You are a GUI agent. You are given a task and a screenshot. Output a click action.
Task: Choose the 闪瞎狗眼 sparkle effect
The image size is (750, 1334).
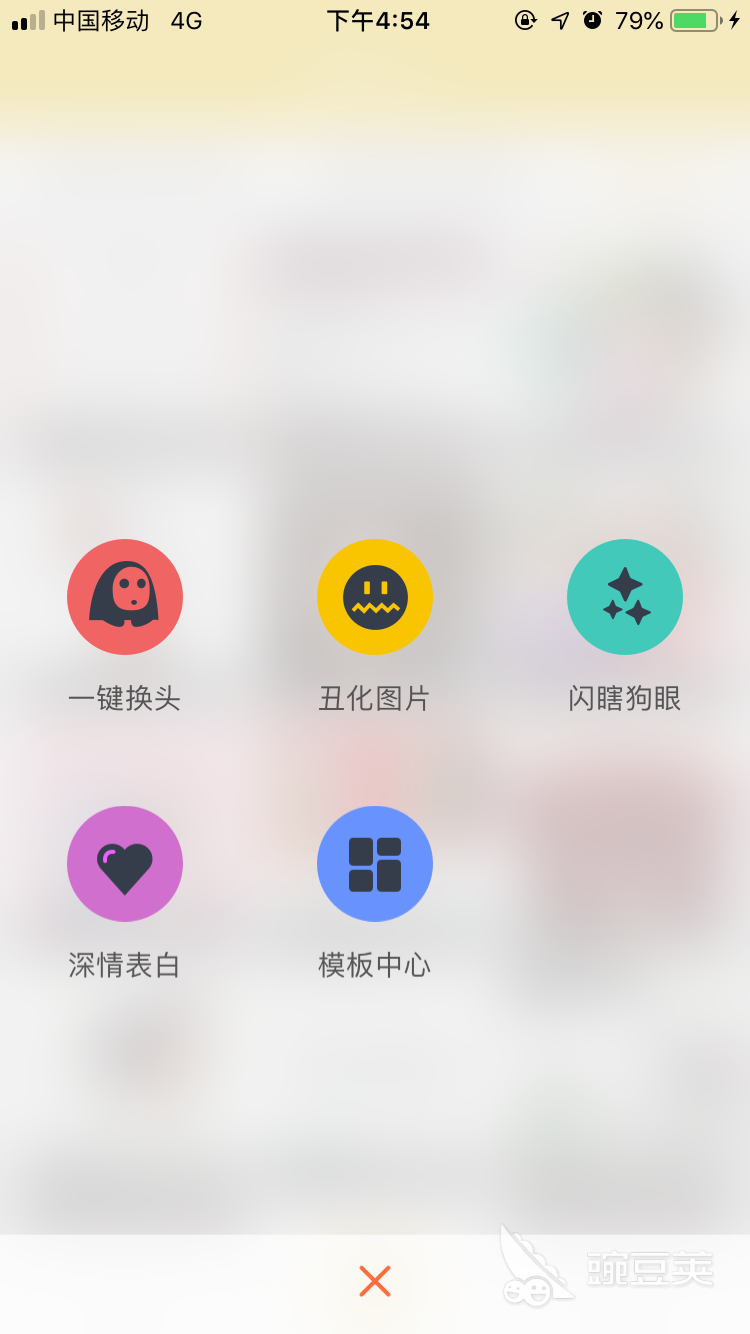[625, 597]
